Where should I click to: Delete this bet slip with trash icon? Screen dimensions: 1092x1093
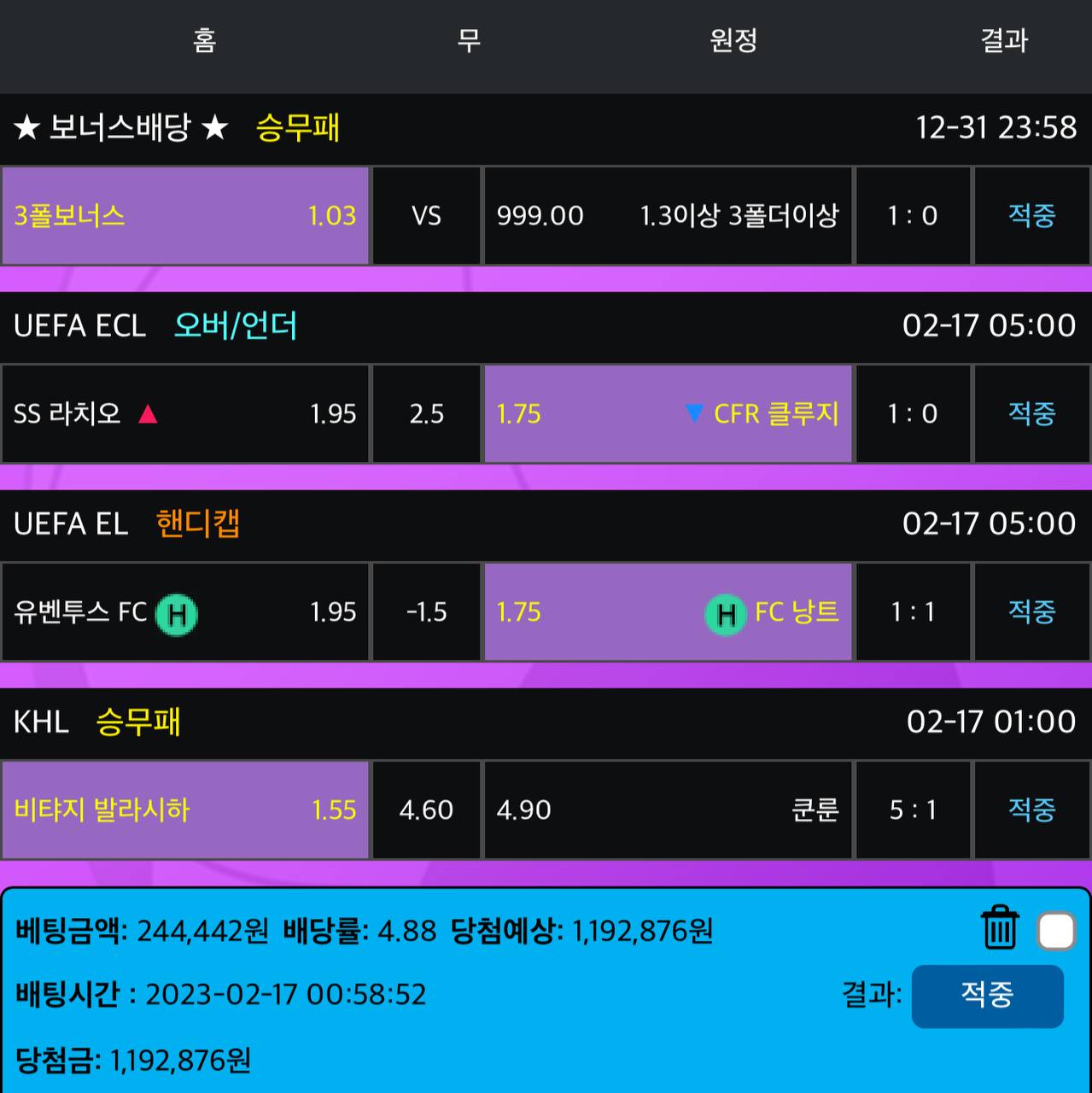999,928
